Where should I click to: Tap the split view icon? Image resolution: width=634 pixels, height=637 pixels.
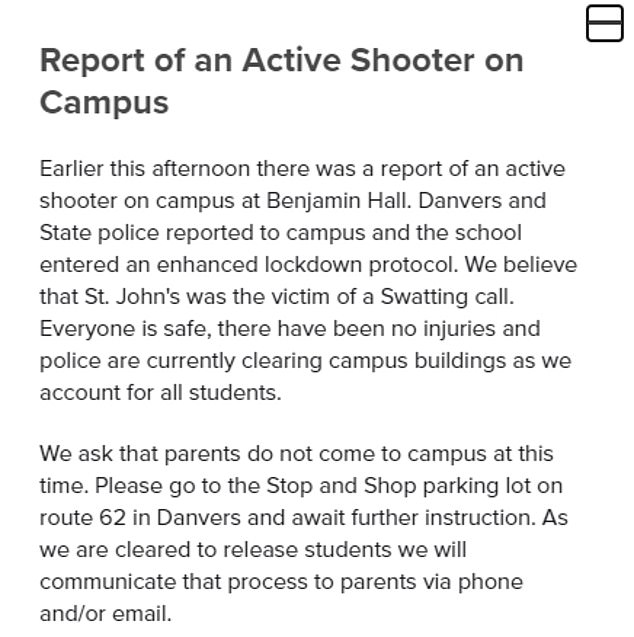click(x=604, y=23)
